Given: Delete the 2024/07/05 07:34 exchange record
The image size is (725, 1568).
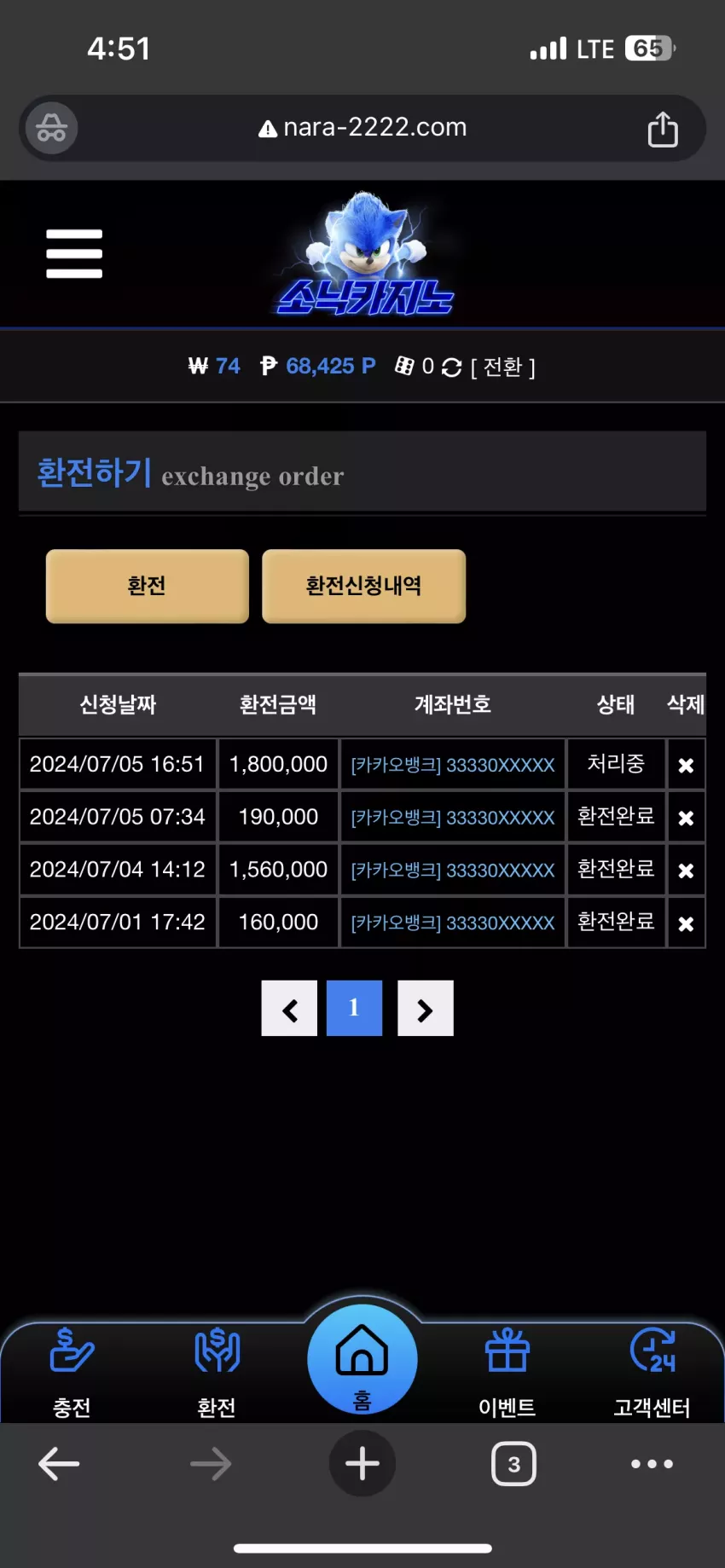Looking at the screenshot, I should coord(686,818).
